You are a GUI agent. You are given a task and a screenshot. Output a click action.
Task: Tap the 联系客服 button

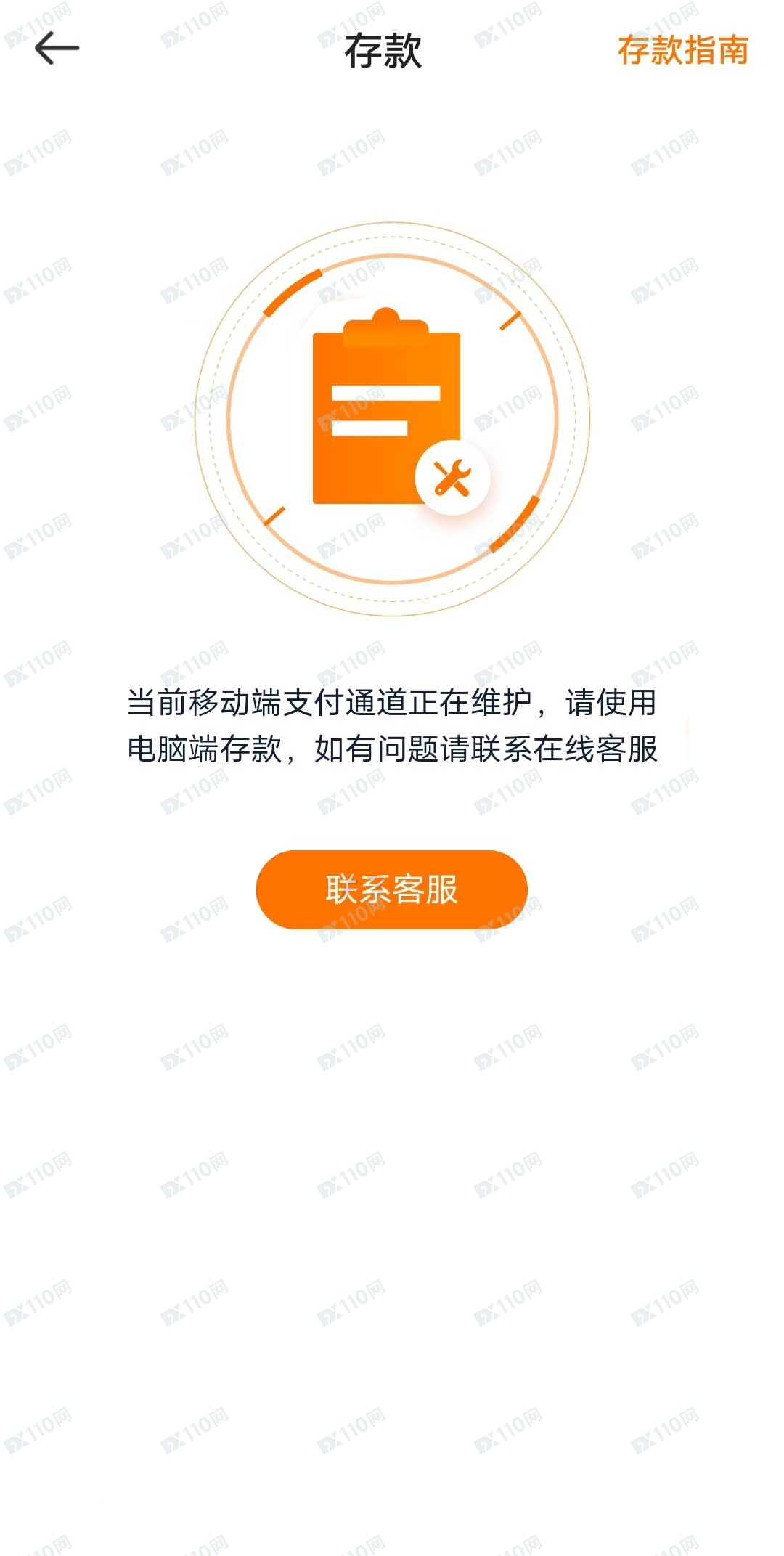click(x=391, y=889)
